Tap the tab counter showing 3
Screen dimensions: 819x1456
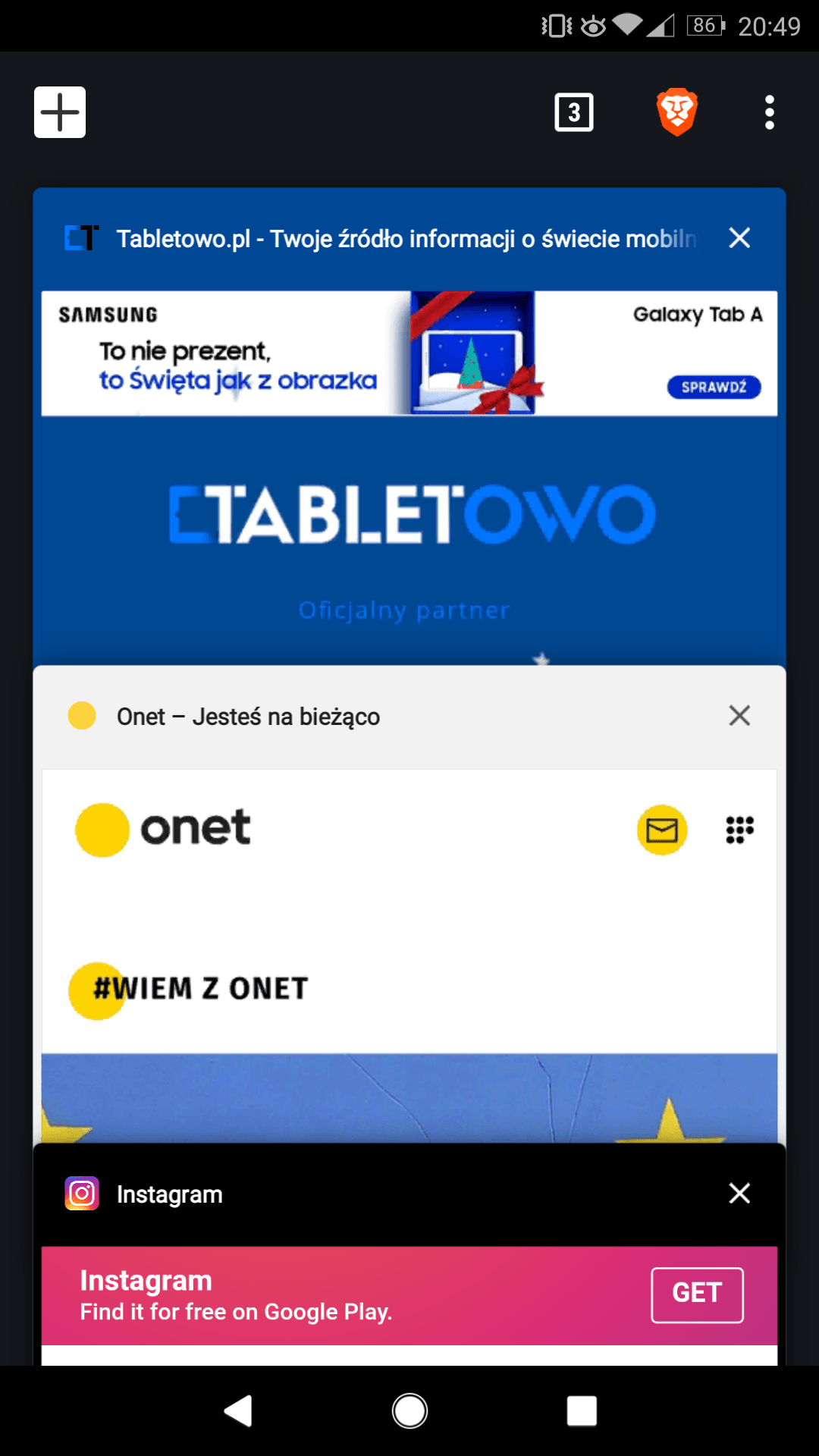[x=574, y=112]
